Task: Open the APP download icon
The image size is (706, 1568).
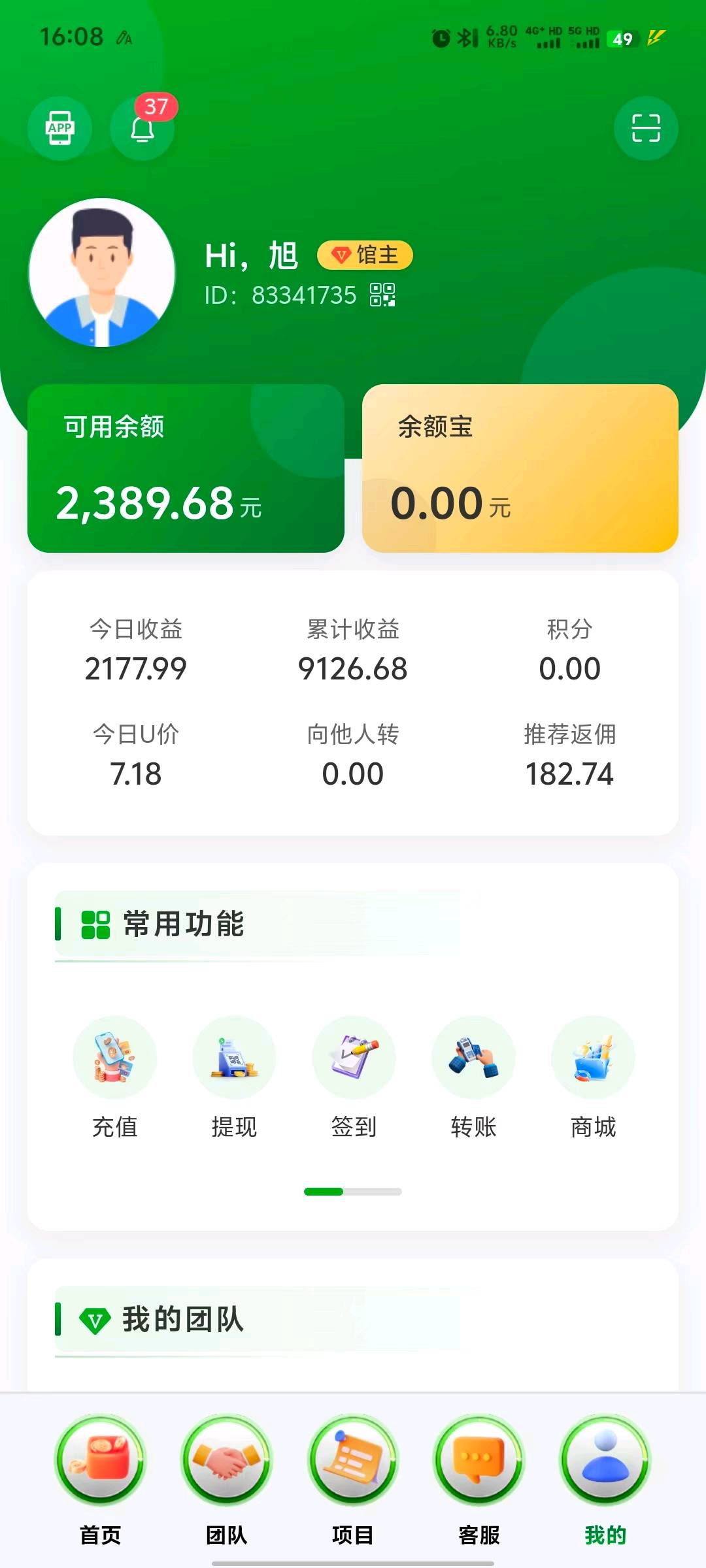Action: point(59,128)
